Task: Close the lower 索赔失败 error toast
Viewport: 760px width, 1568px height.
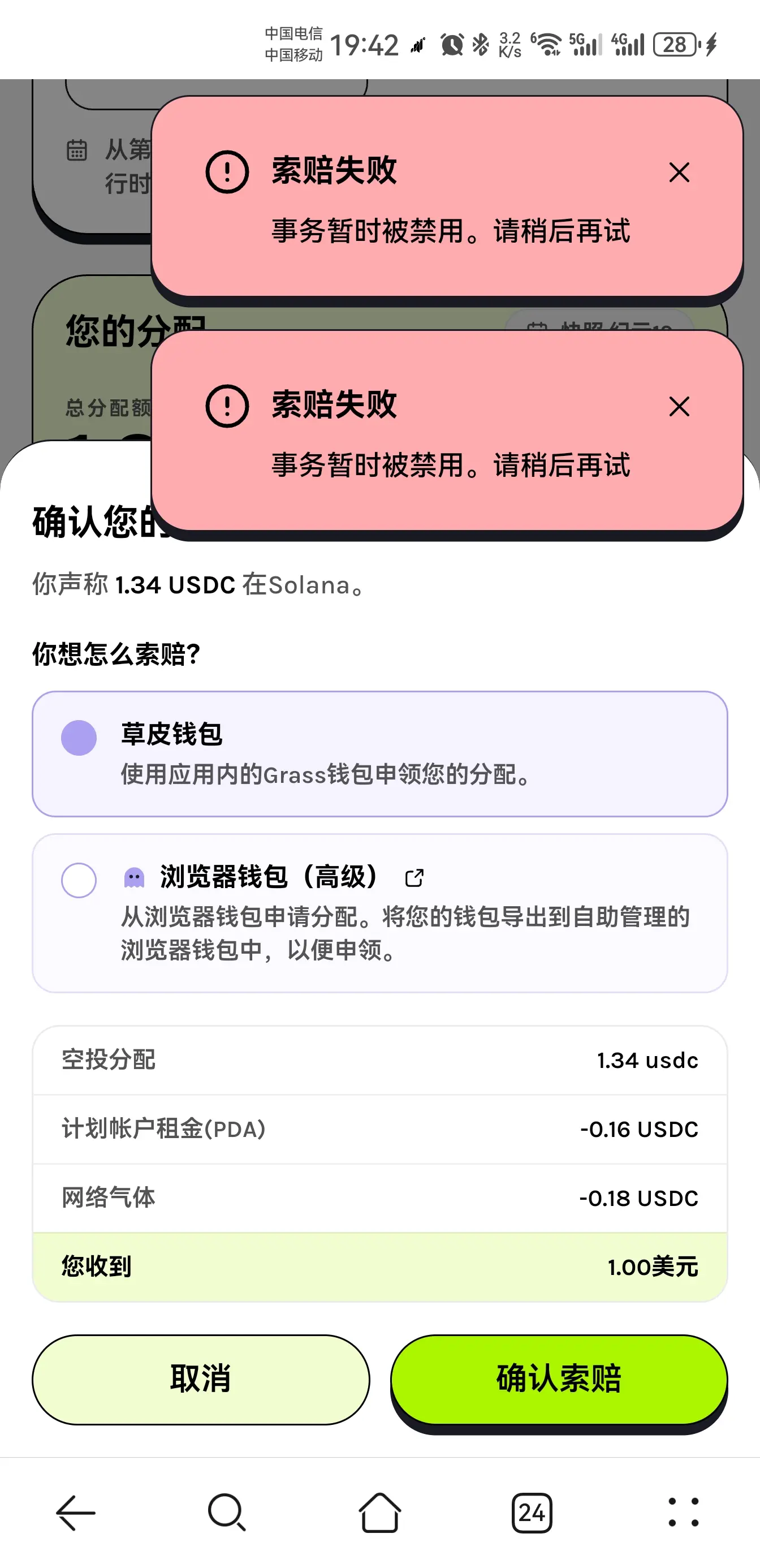Action: [679, 407]
